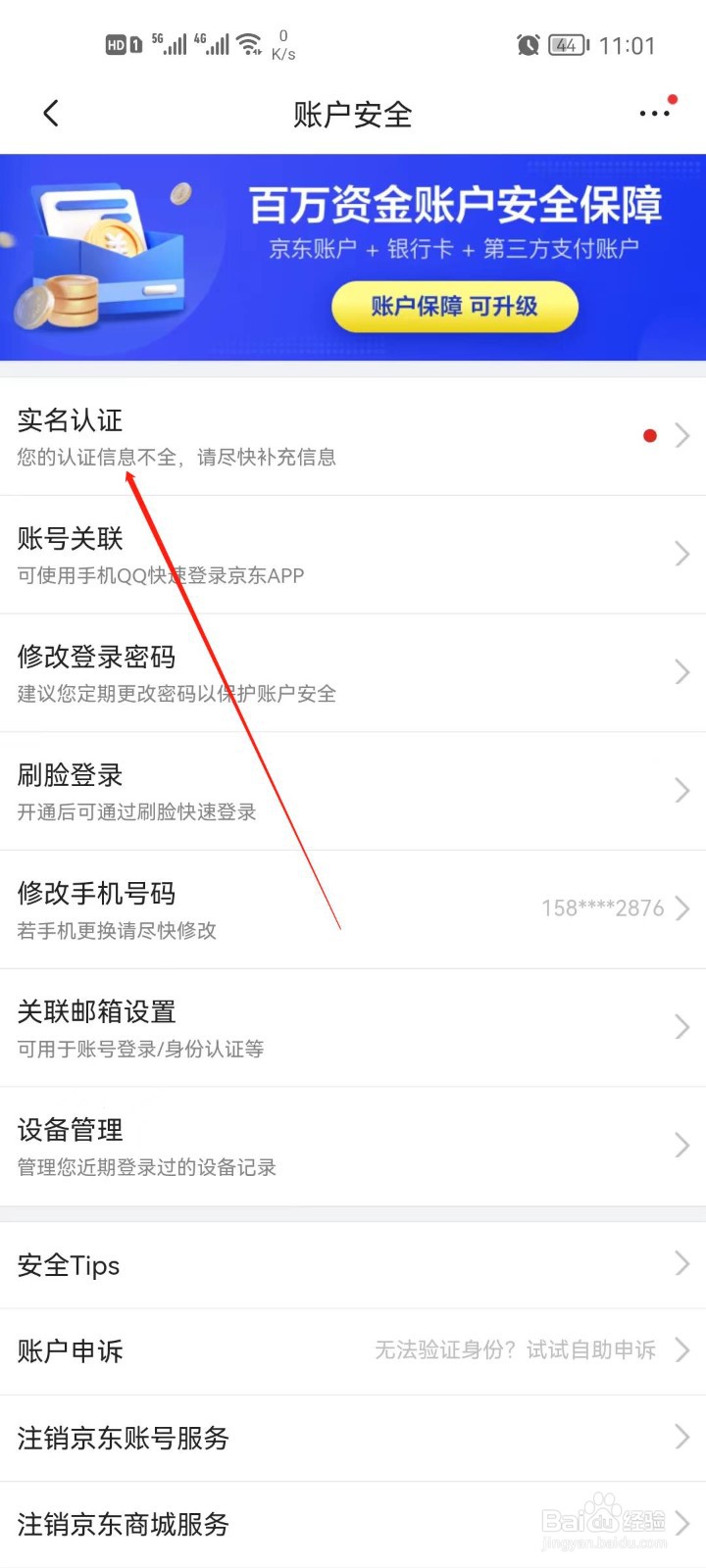The image size is (706, 1568).
Task: Open the three-dot more options menu
Action: tap(654, 114)
